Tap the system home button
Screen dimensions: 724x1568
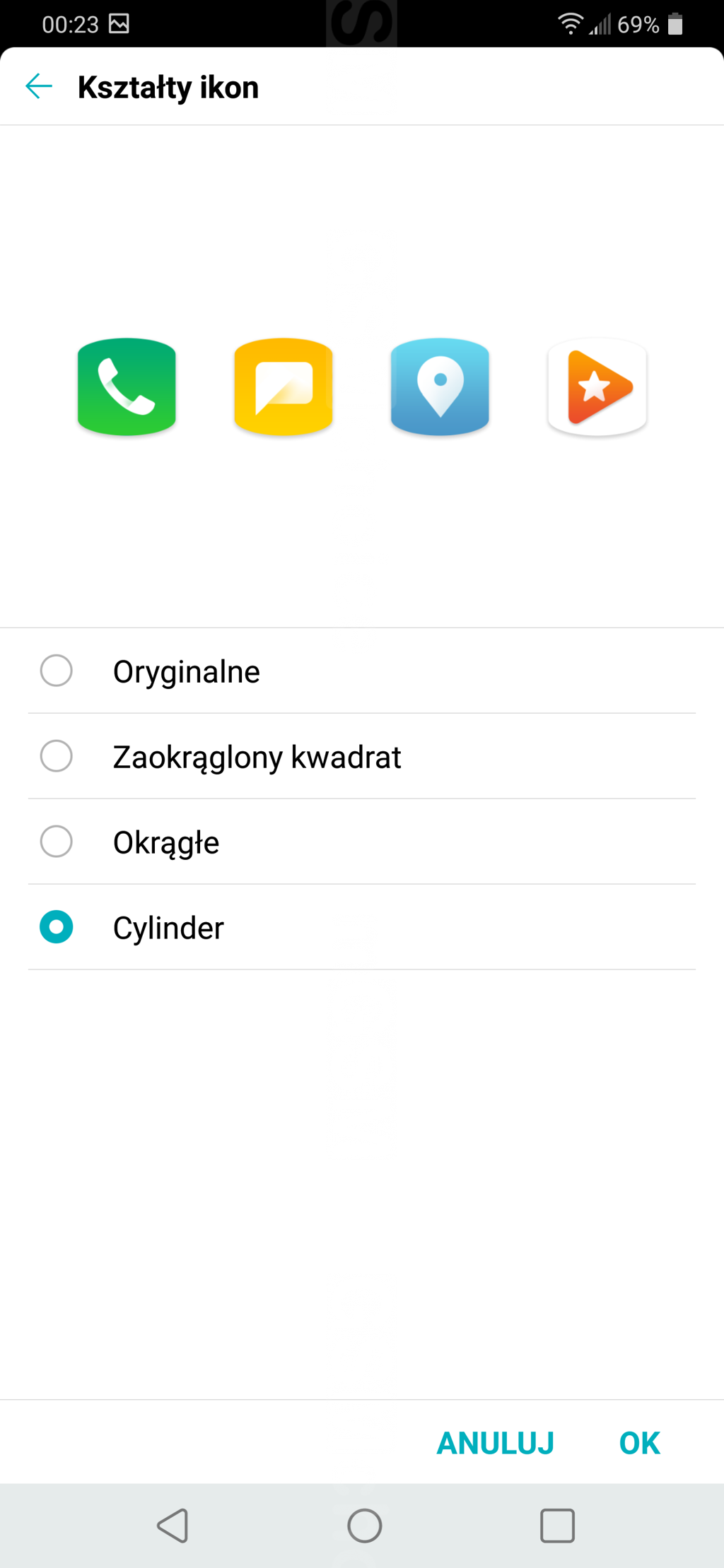click(x=365, y=1526)
